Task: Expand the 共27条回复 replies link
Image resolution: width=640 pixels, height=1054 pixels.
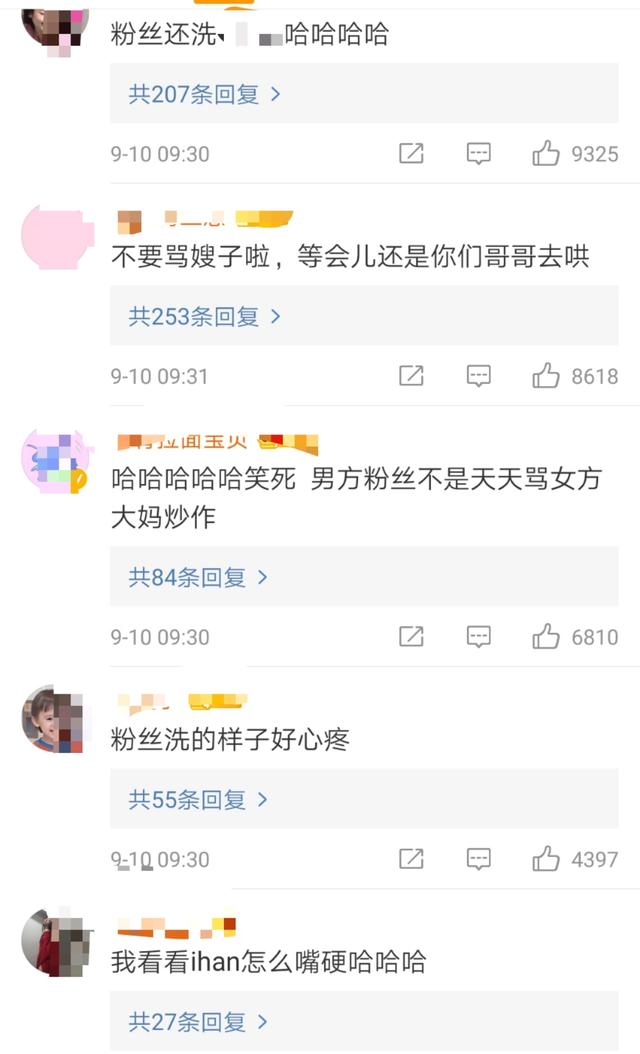Action: coord(198,1022)
